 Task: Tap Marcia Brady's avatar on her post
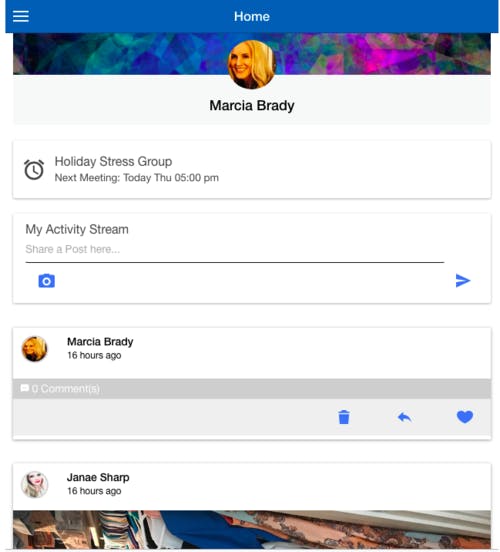coord(35,349)
